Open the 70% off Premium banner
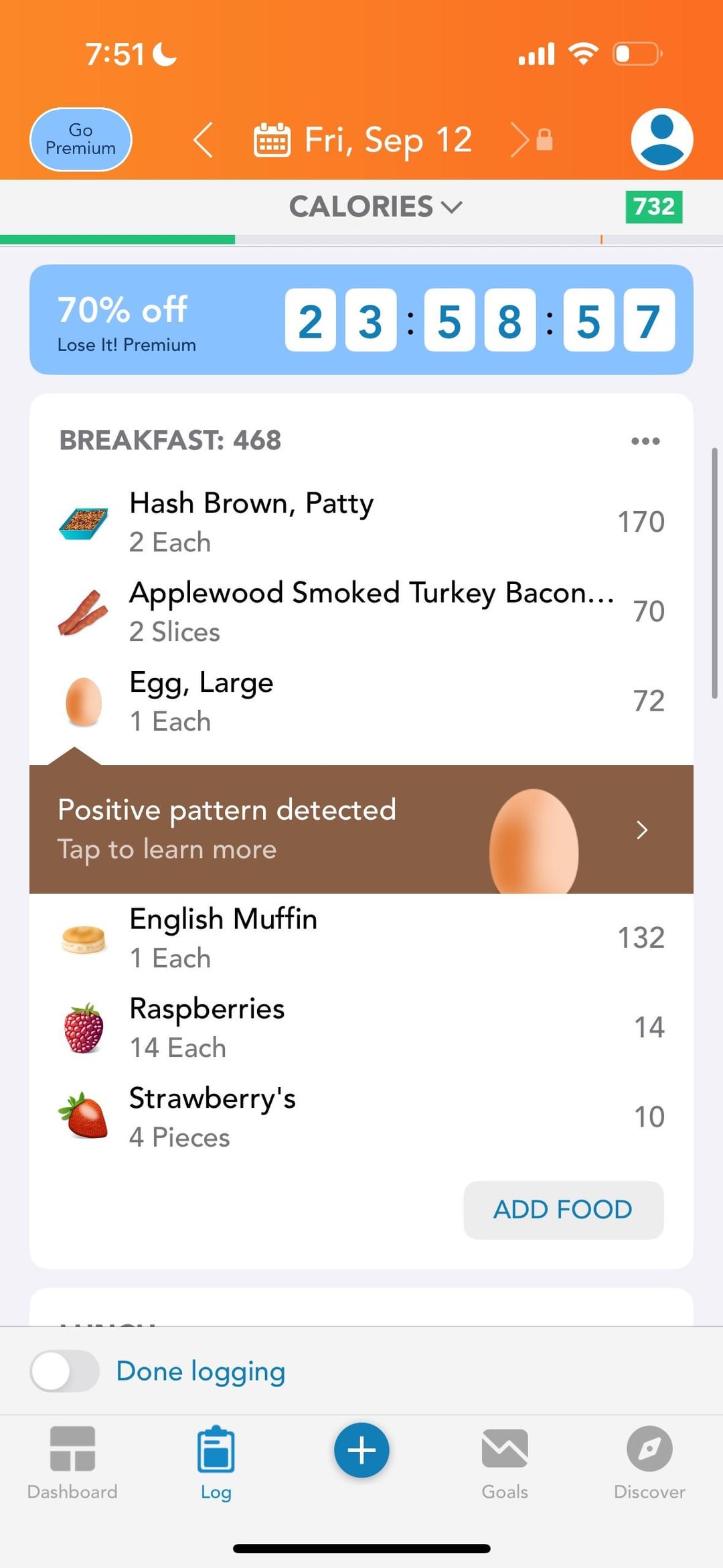723x1568 pixels. tap(361, 319)
